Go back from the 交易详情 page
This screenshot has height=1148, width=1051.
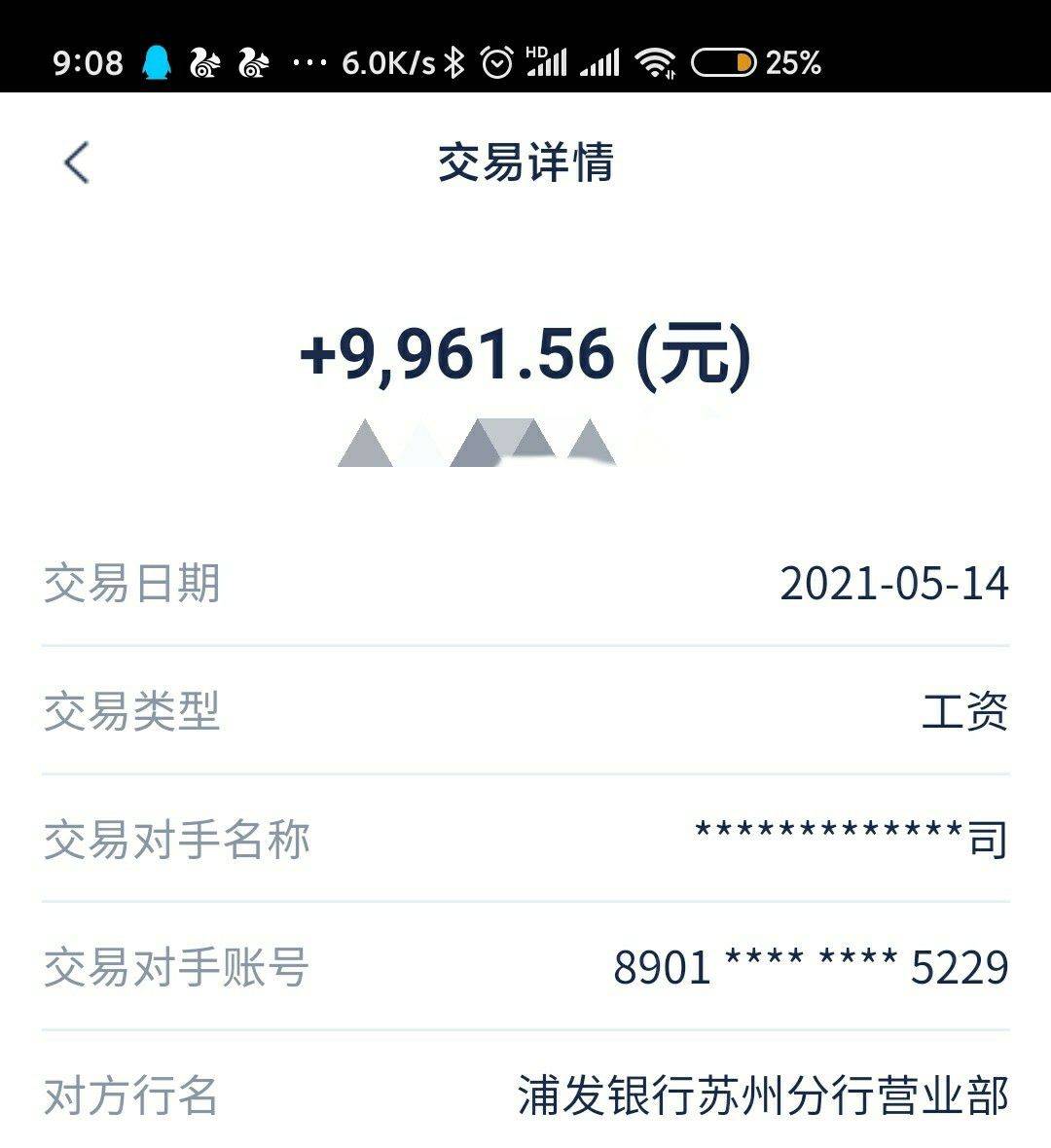coord(77,162)
